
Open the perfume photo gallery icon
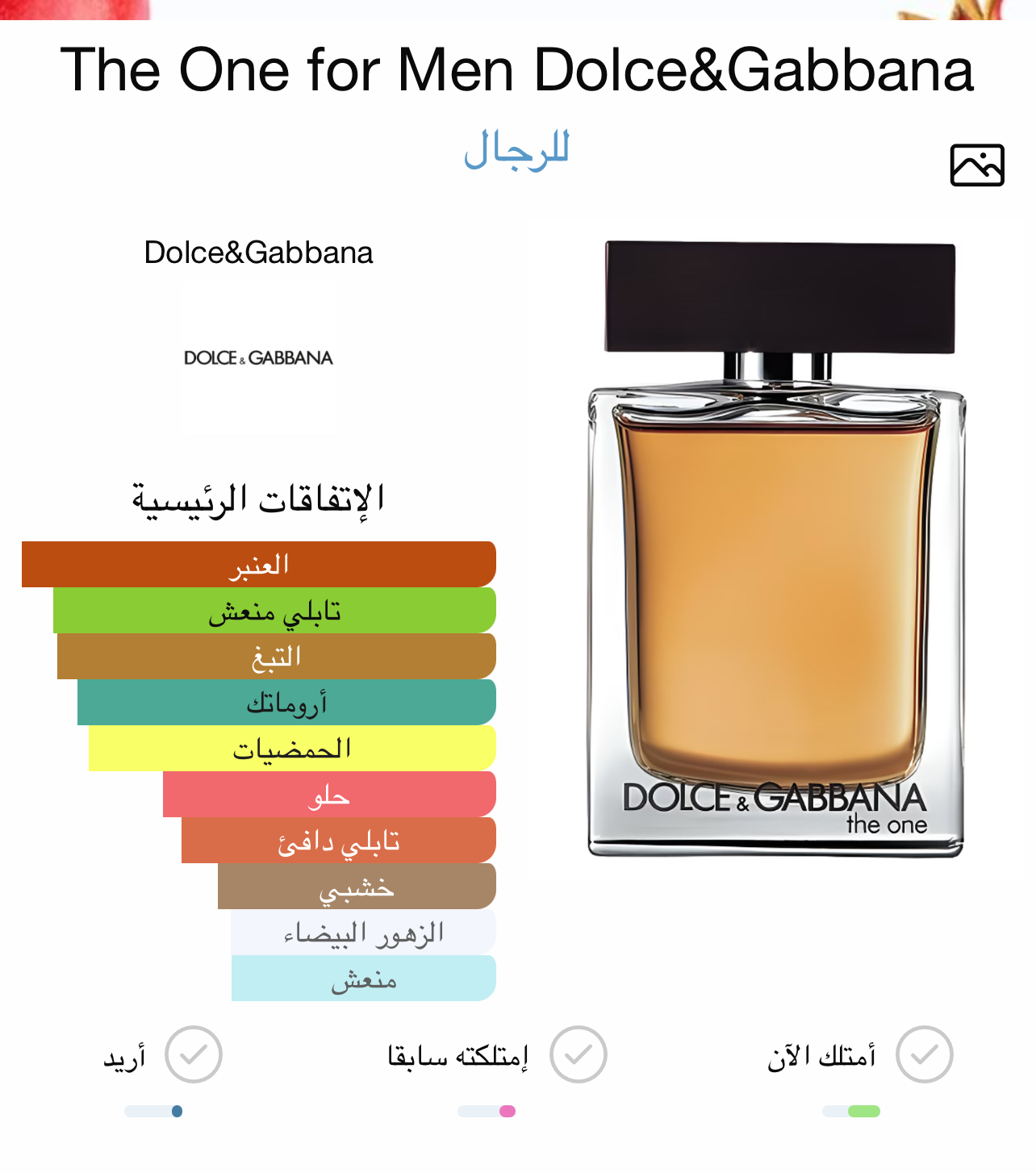coord(976,165)
